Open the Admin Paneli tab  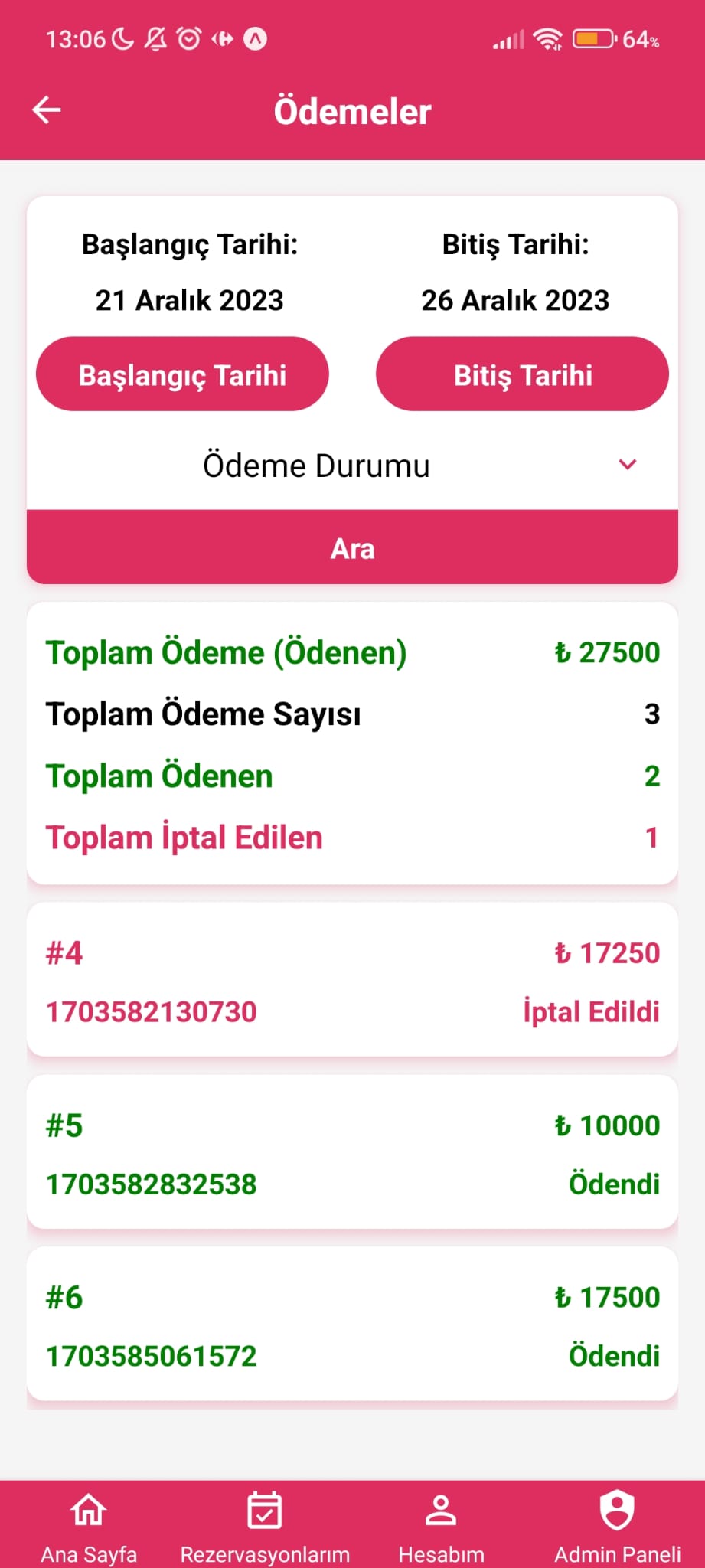click(617, 1525)
